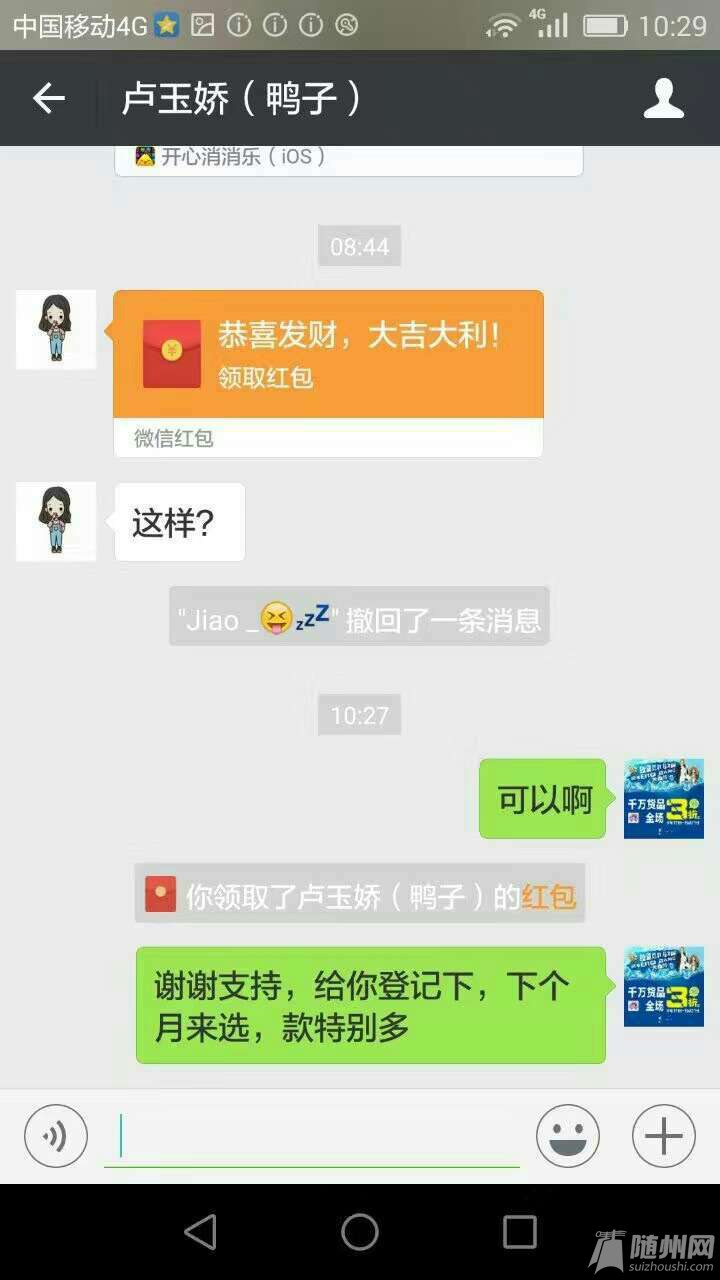Open the 红包 link in the received notice
Viewport: 720px width, 1280px height.
(x=548, y=896)
